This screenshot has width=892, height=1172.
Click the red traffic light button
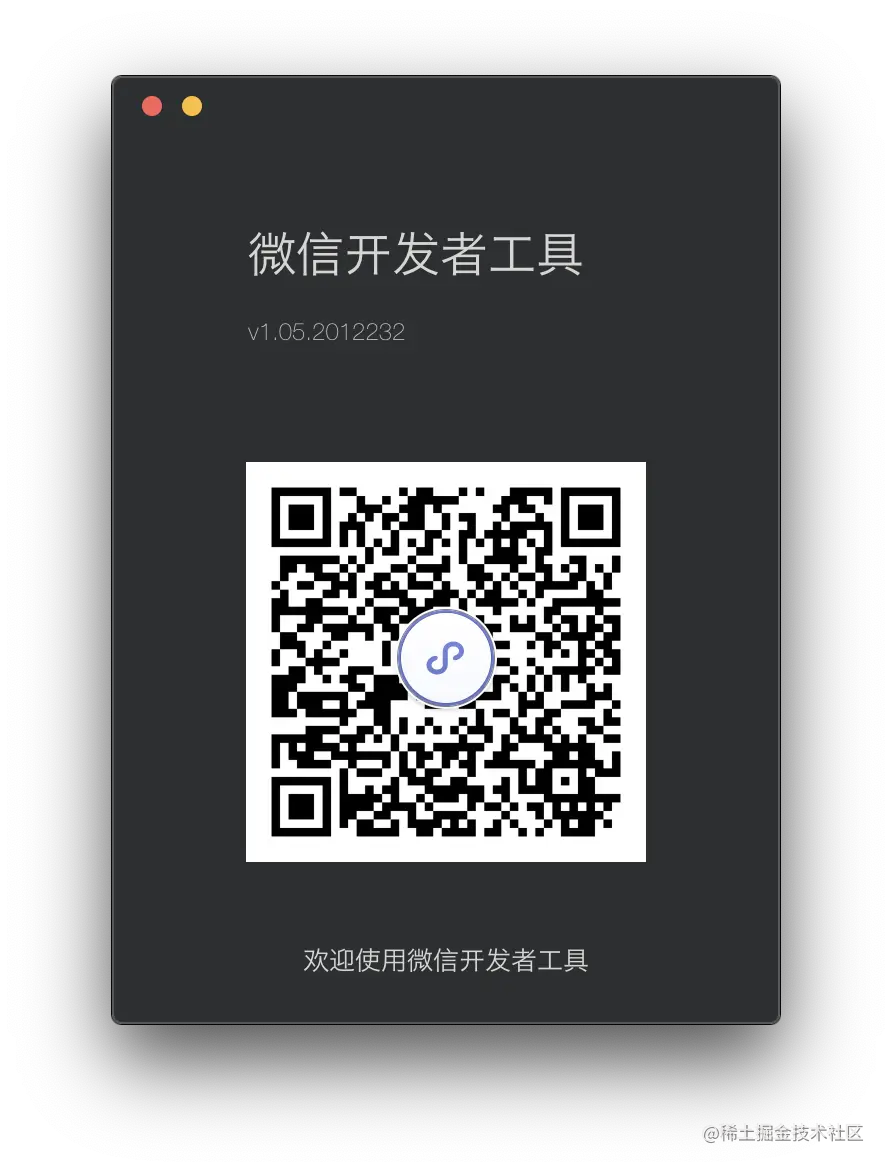coord(152,105)
